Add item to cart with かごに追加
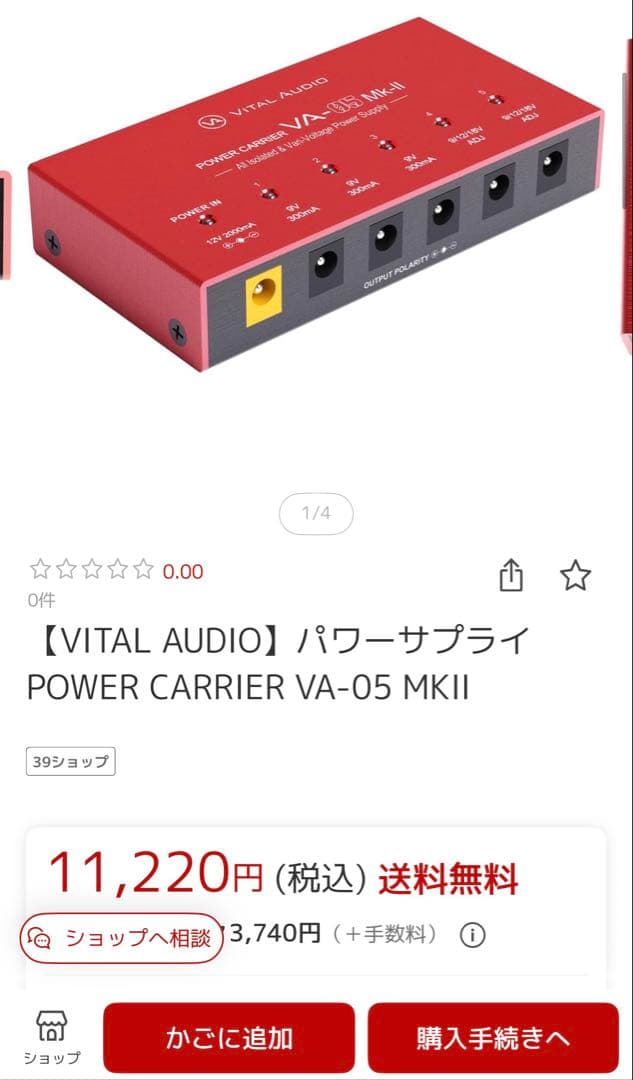Screen dimensions: 633x1080 point(229,1037)
